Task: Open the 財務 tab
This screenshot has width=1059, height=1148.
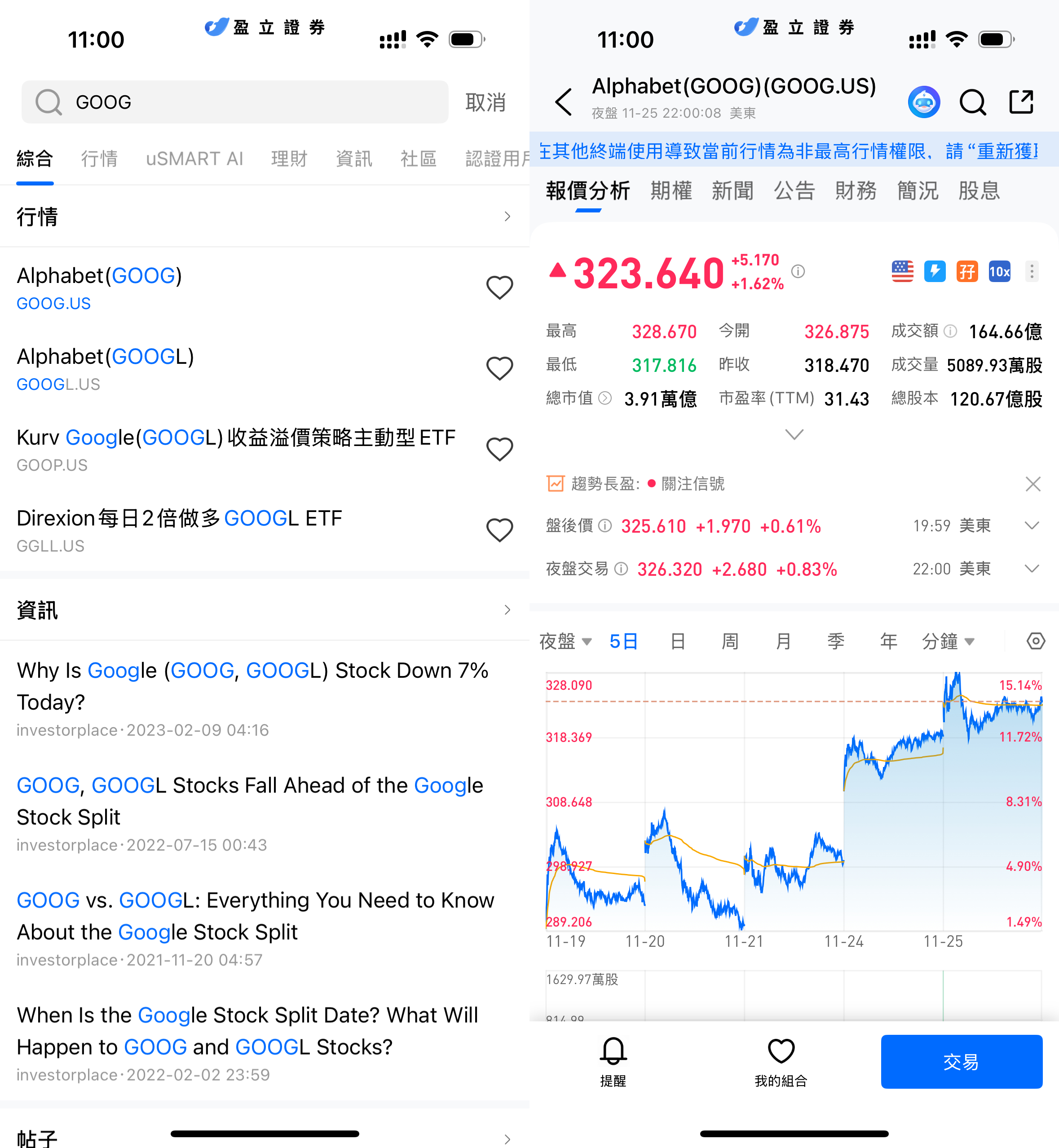Action: [x=856, y=191]
